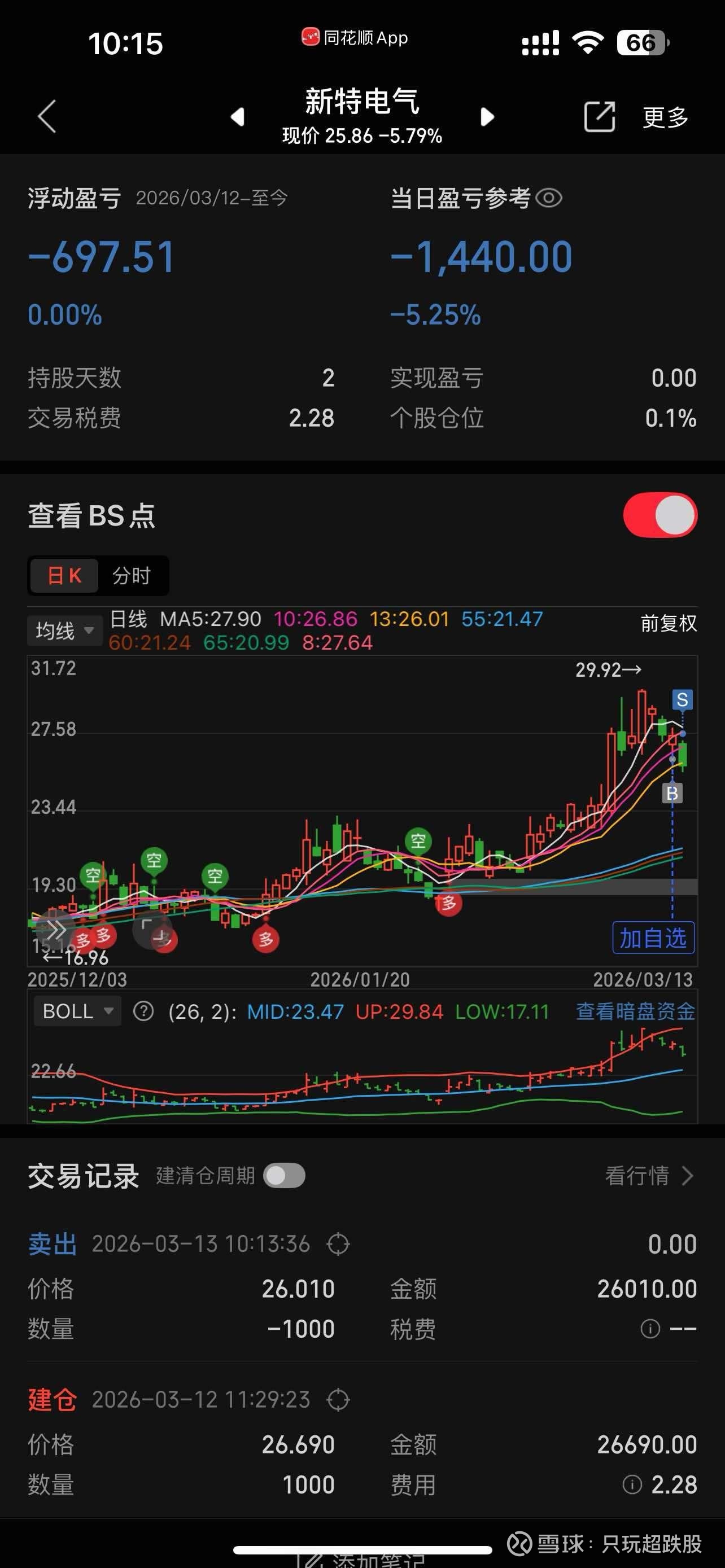Turn off the 查看BS点 switch

660,515
